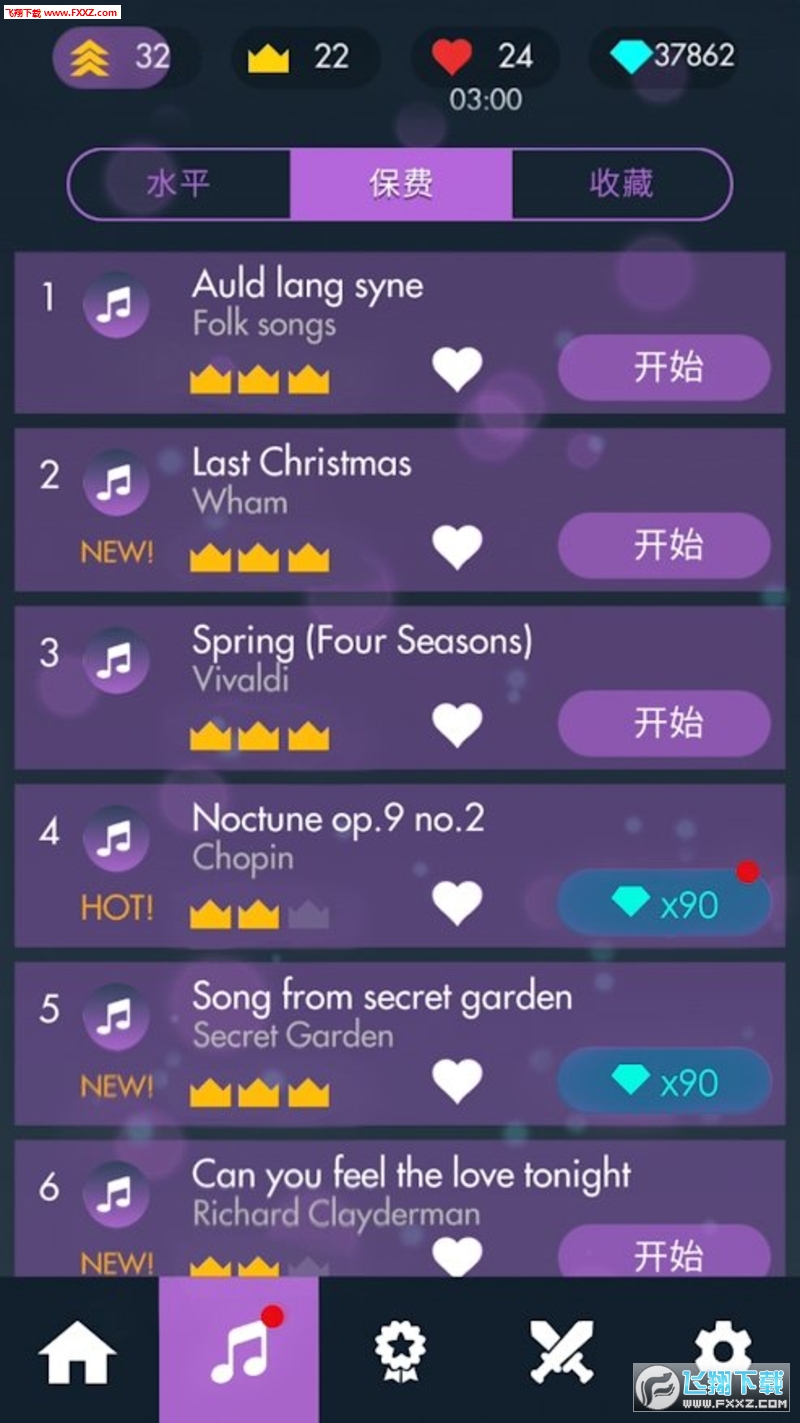800x1423 pixels.
Task: Add Spring (Four Seasons) to favorites
Action: (x=457, y=725)
